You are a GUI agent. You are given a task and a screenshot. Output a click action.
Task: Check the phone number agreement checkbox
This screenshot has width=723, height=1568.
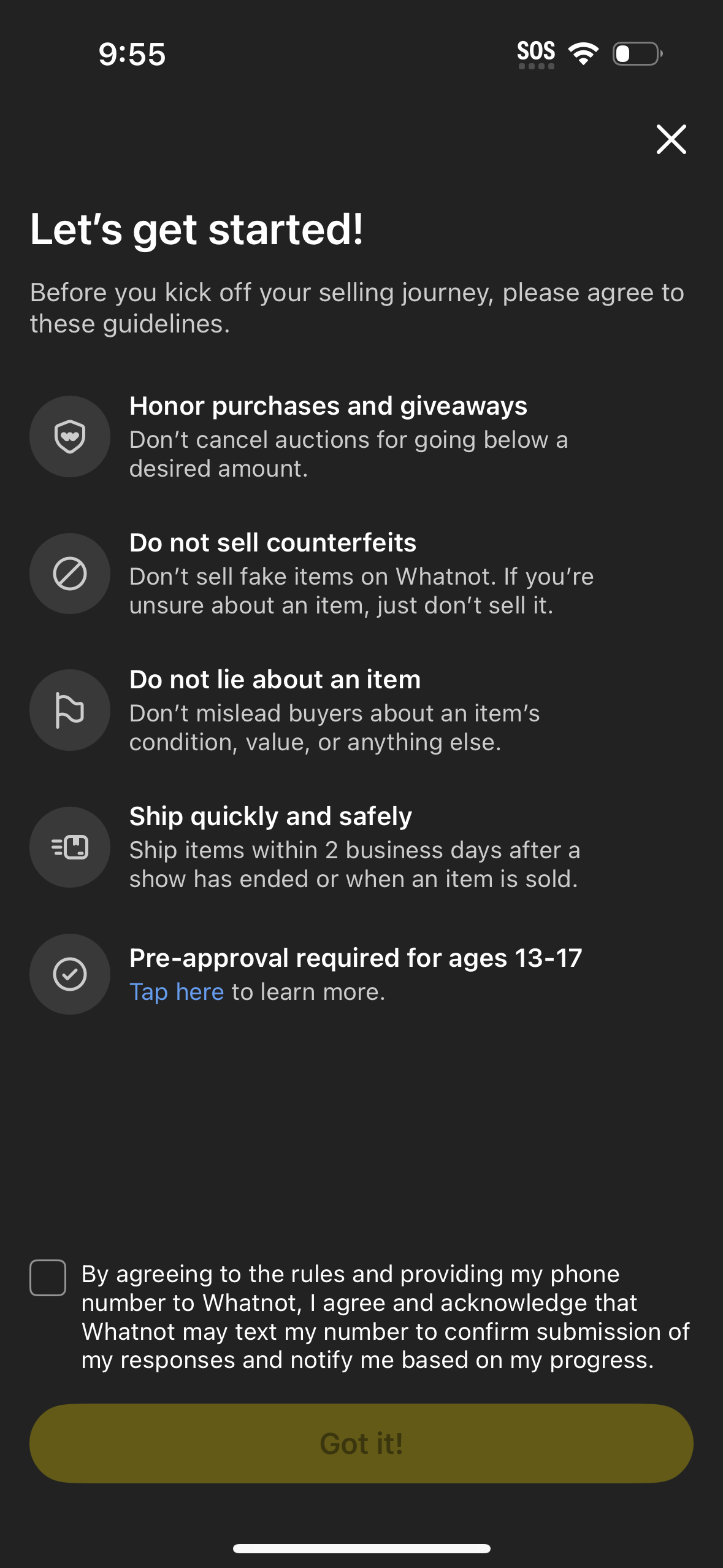point(48,1277)
